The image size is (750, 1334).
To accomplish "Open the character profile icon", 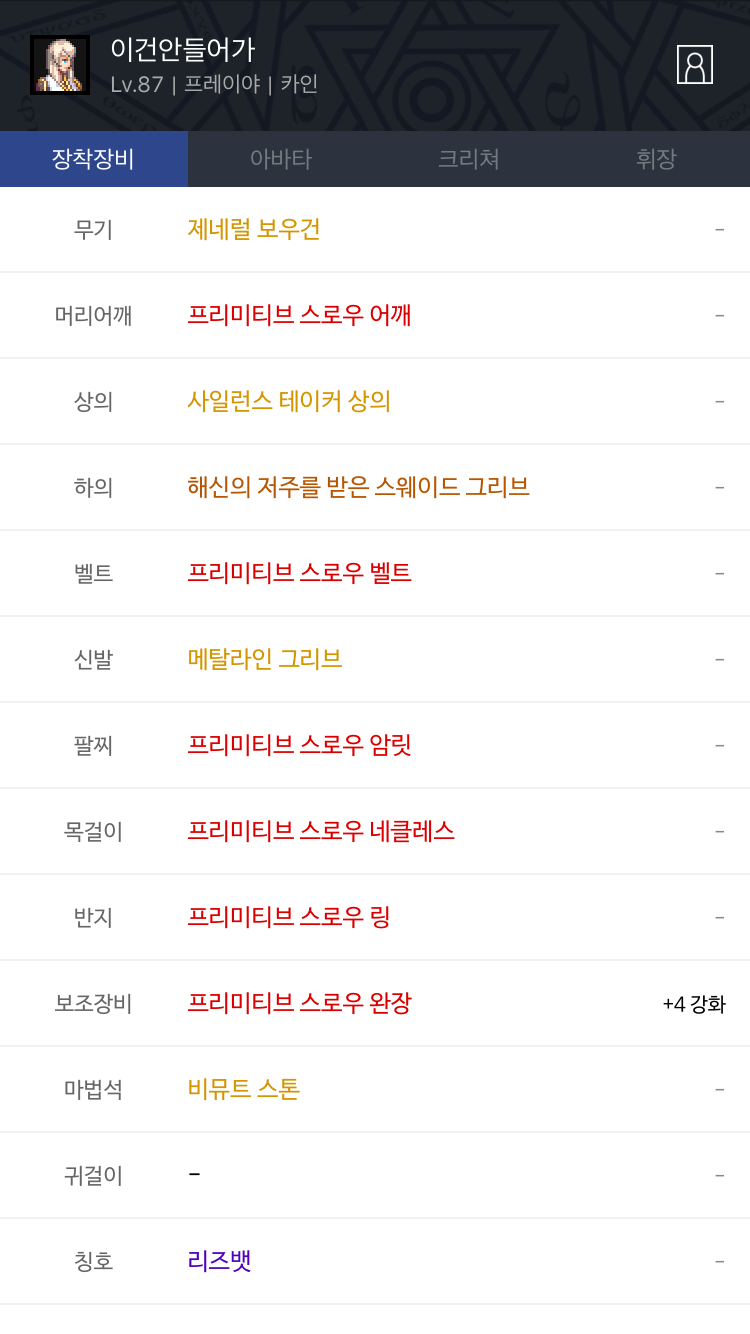I will [x=695, y=64].
